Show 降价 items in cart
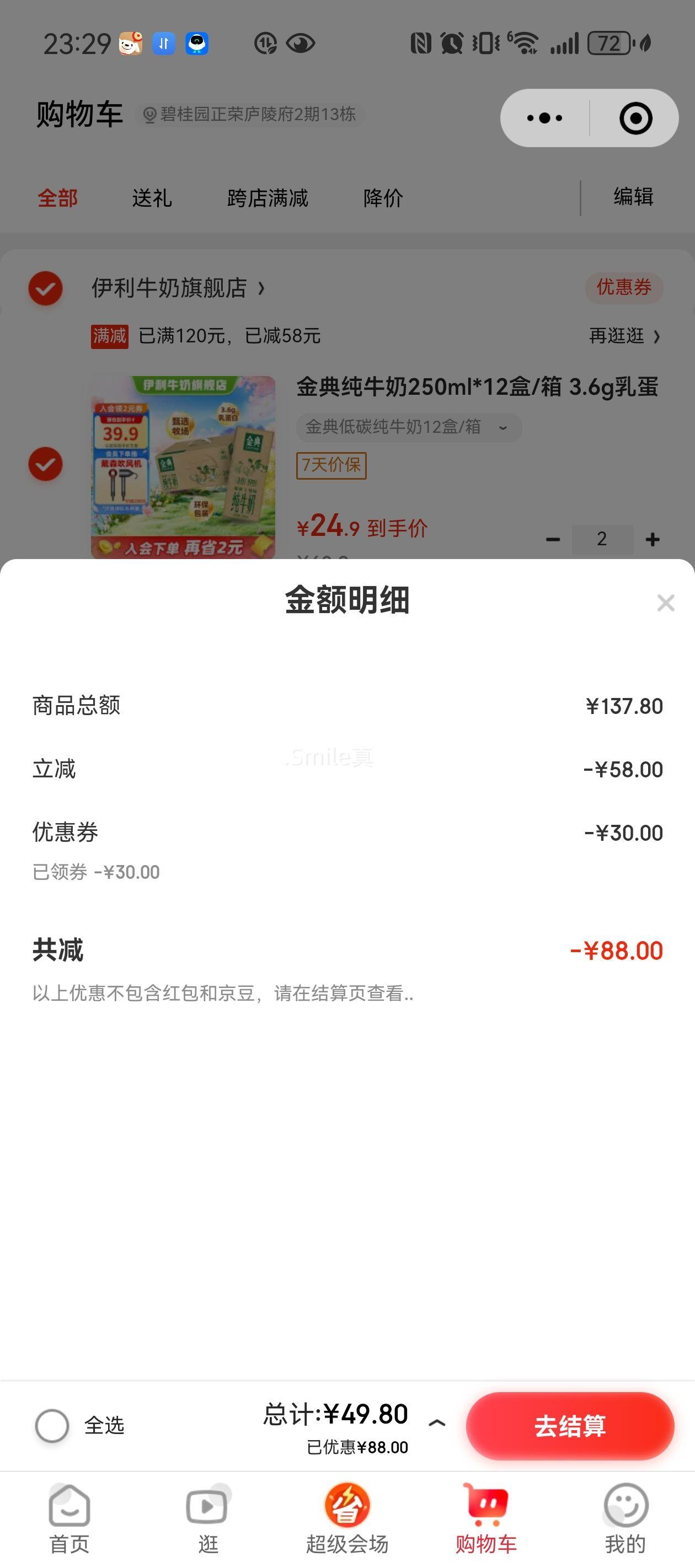The height and width of the screenshot is (1568, 695). pos(383,198)
